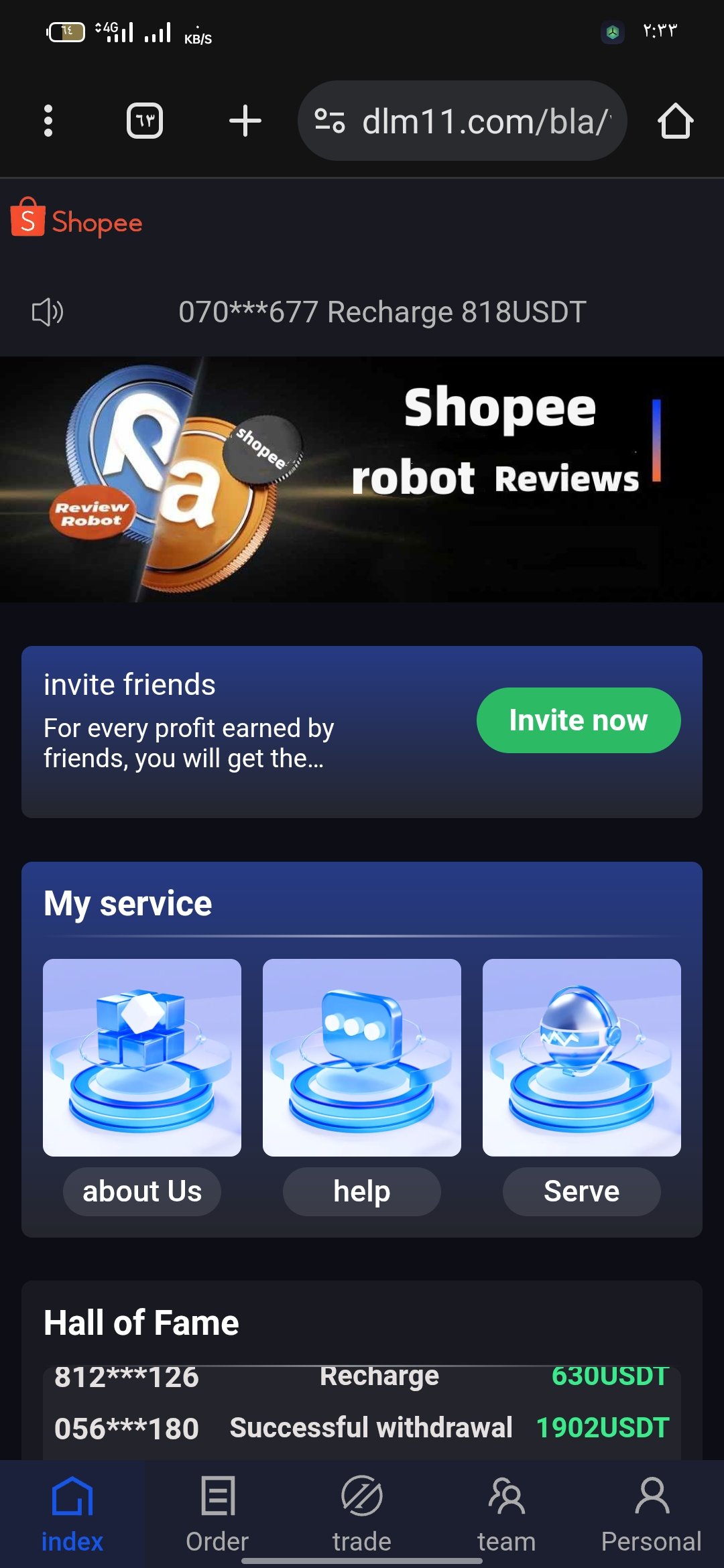The image size is (724, 1568).
Task: Tap the Invite now button
Action: point(579,720)
